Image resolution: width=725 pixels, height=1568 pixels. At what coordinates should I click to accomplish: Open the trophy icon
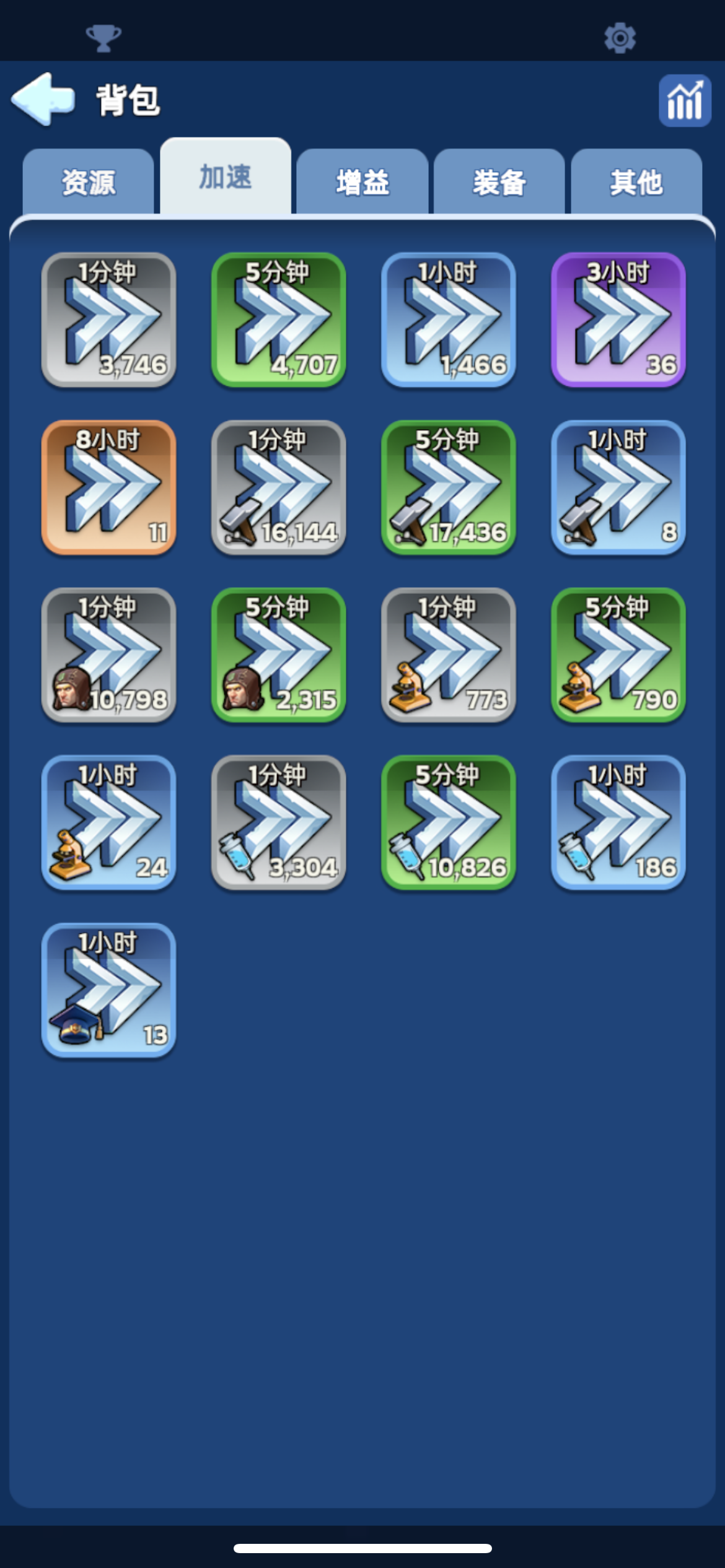click(103, 38)
